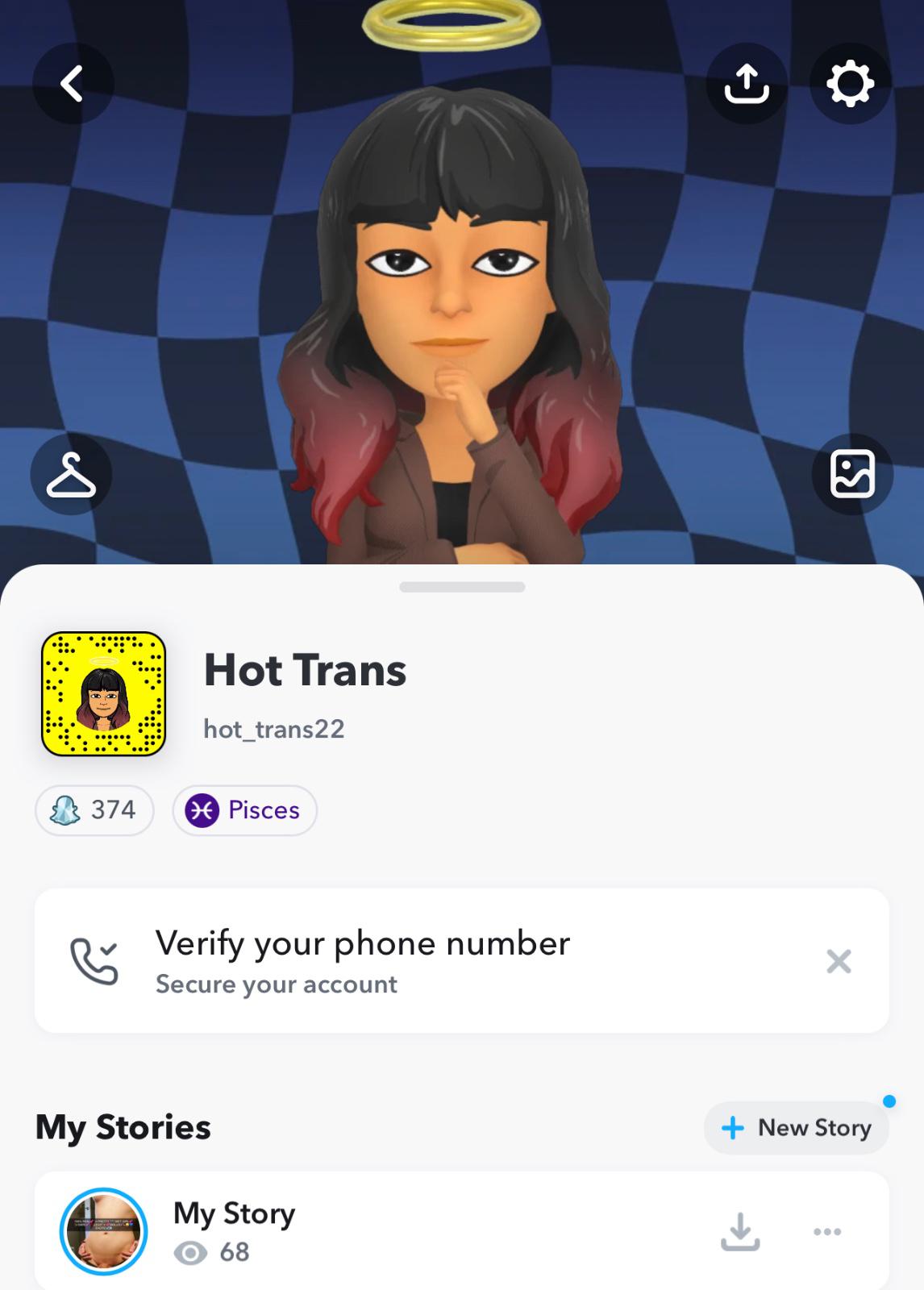Open the Pisces zodiac chip
This screenshot has height=1290, width=924.
(x=244, y=809)
